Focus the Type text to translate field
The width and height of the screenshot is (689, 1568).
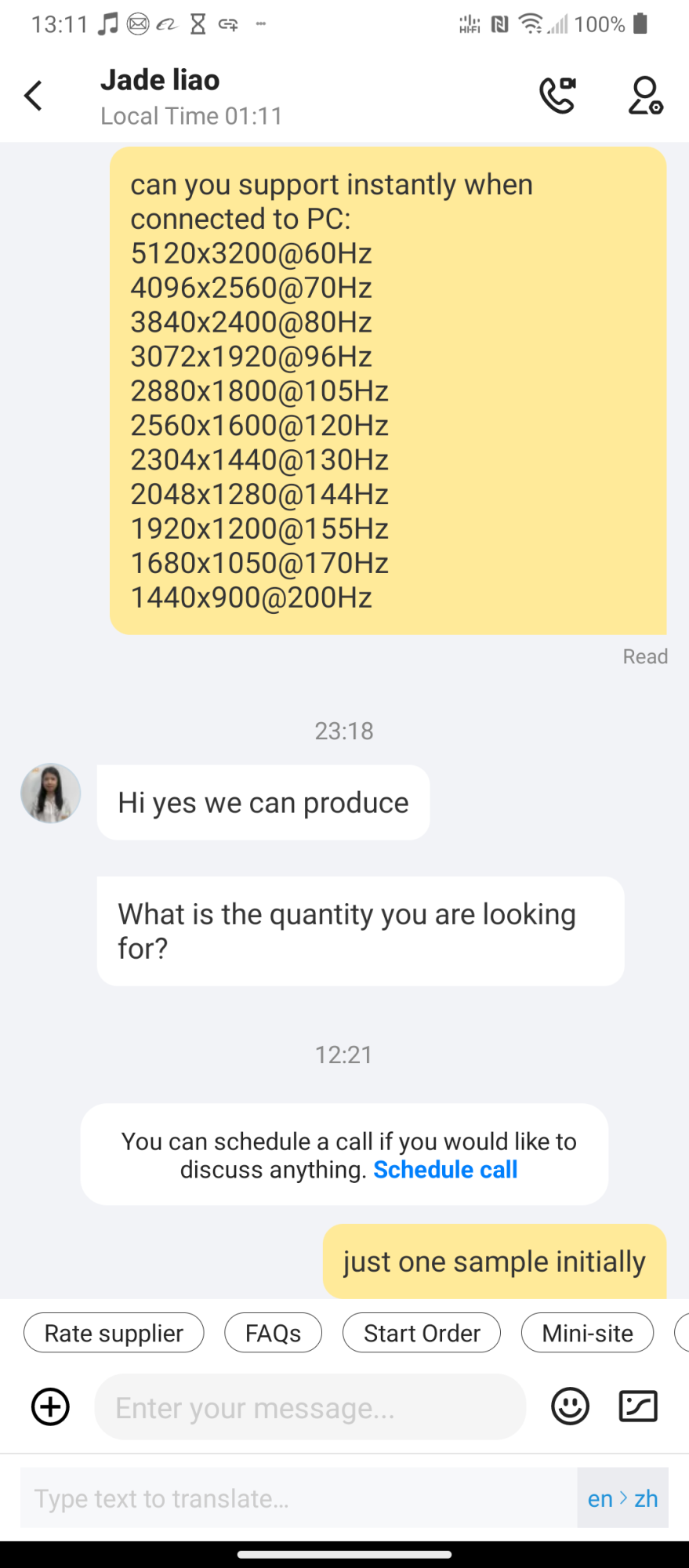298,1498
